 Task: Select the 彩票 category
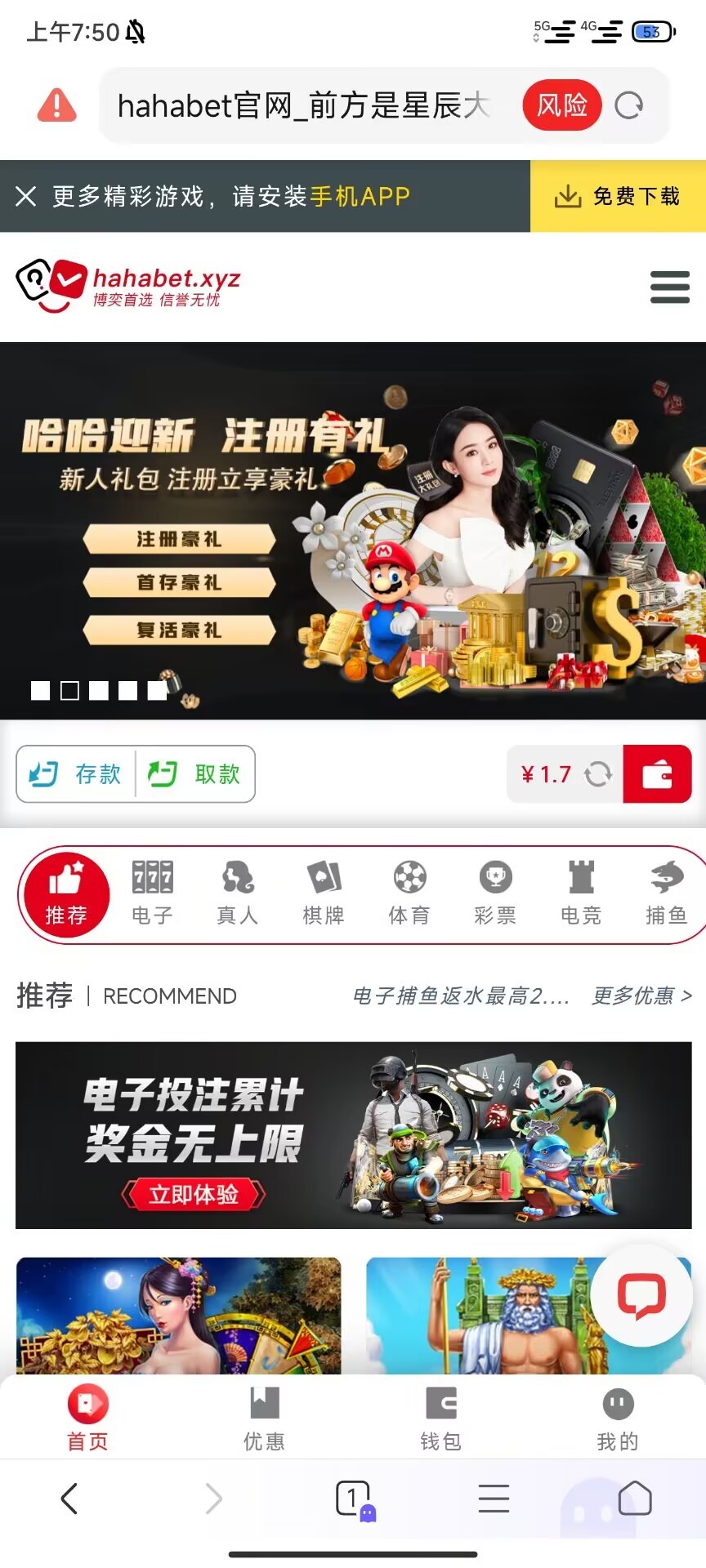click(495, 893)
